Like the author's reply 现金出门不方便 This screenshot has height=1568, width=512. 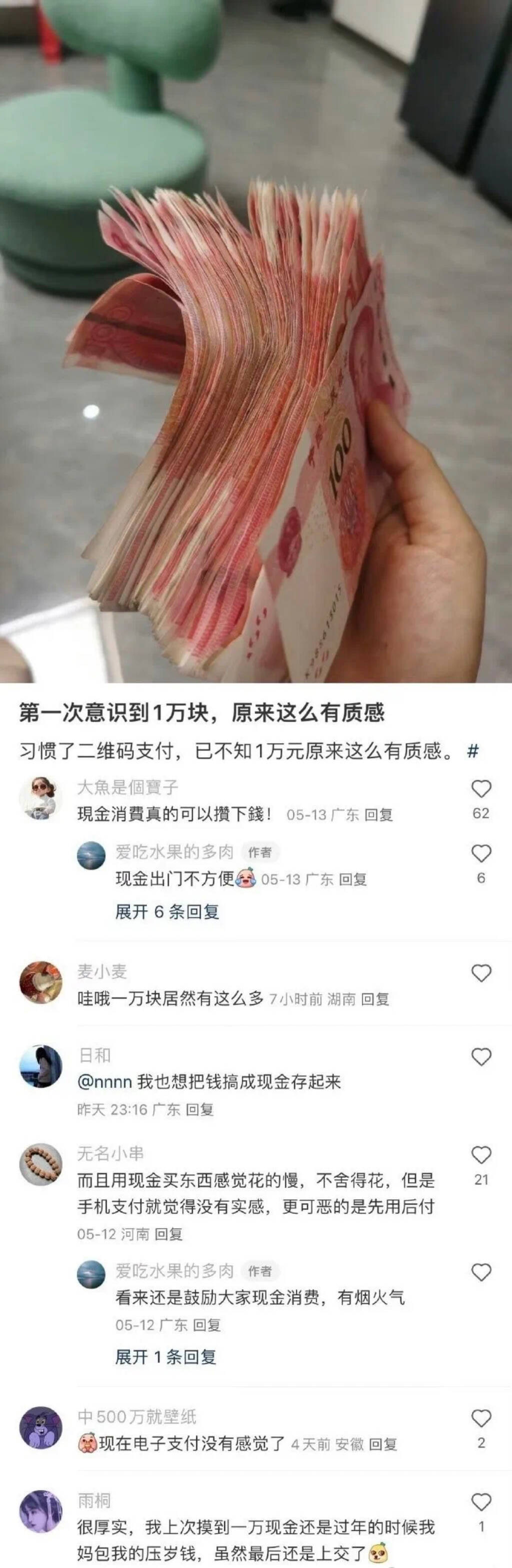click(x=481, y=854)
